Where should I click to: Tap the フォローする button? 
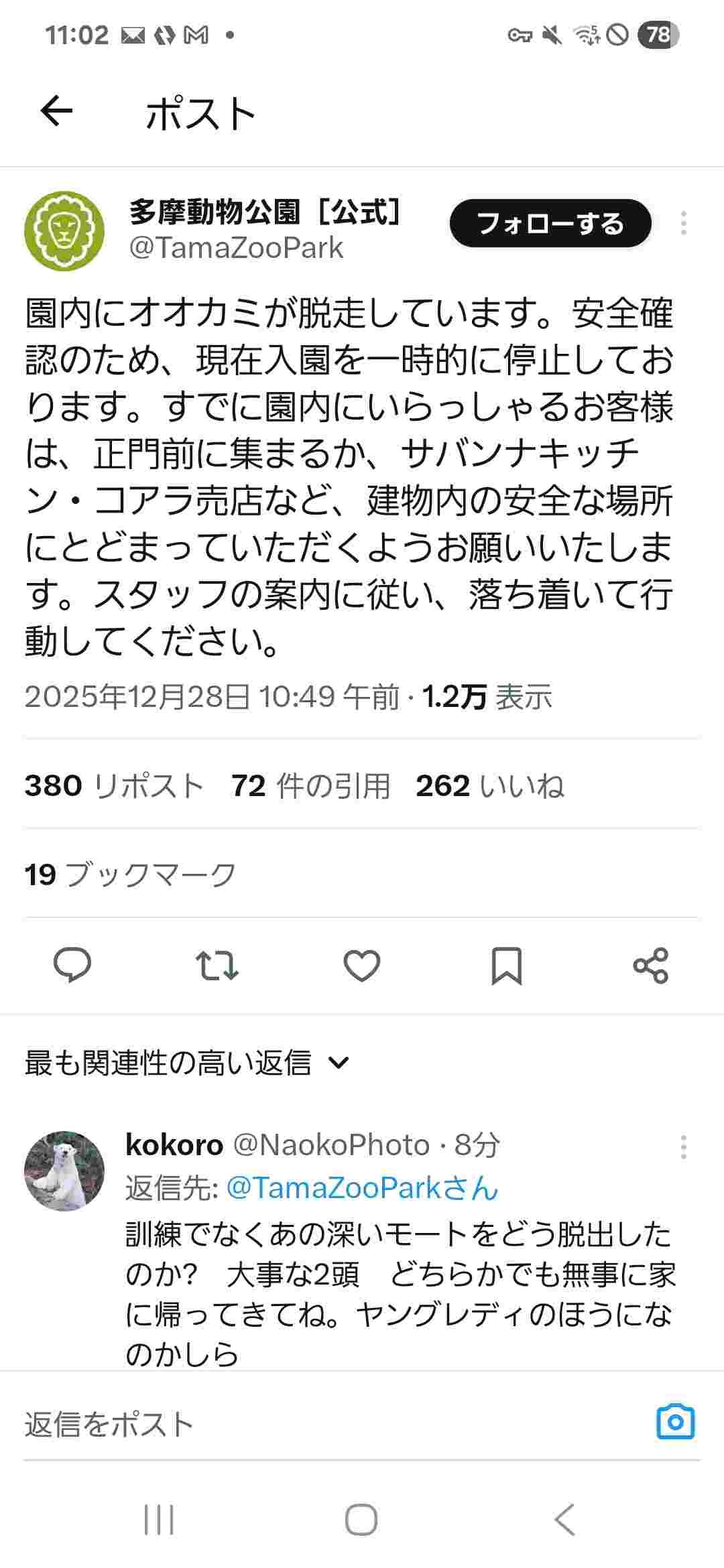[x=550, y=223]
